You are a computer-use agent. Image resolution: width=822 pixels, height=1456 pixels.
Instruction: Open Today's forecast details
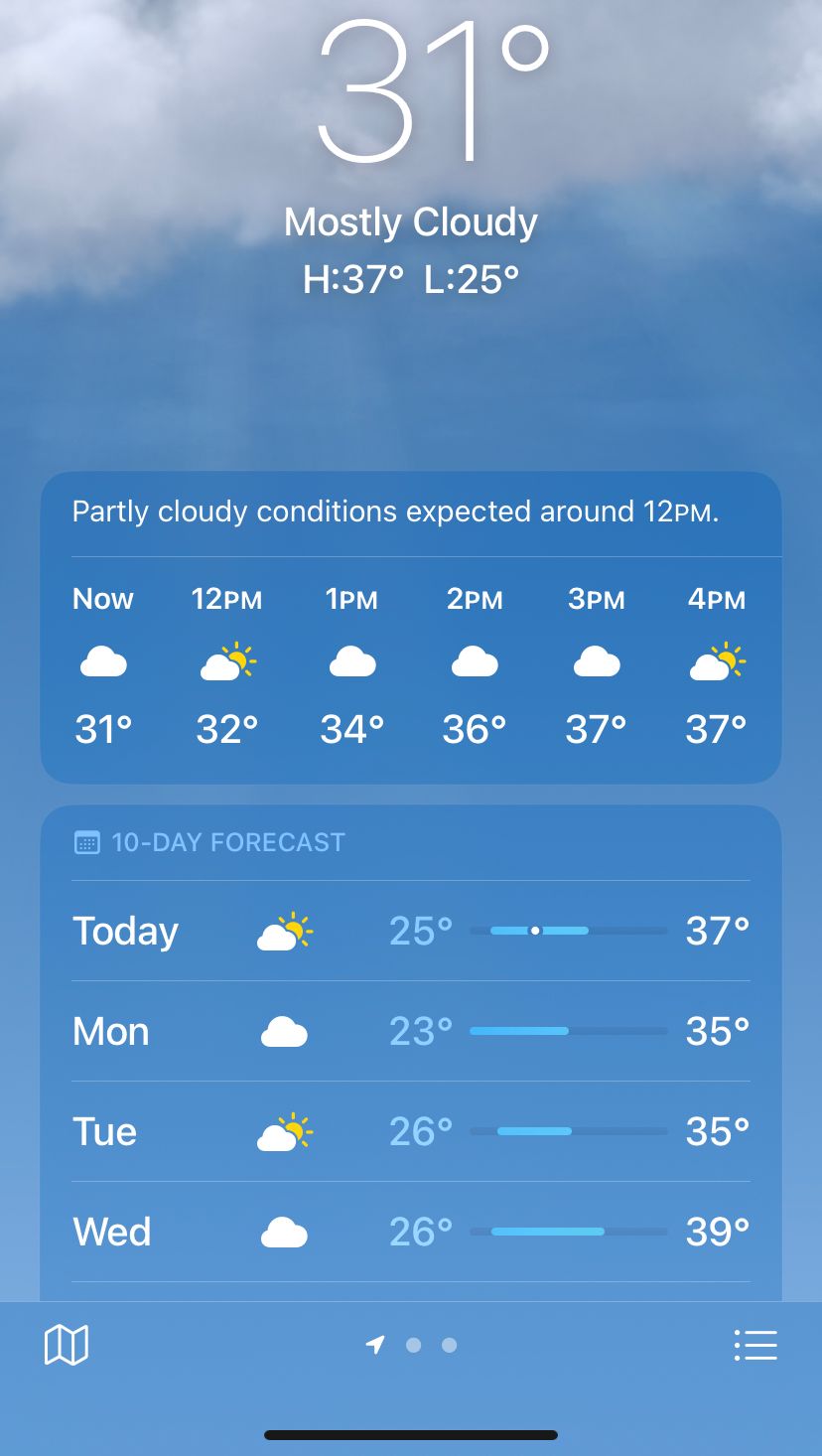pos(410,932)
